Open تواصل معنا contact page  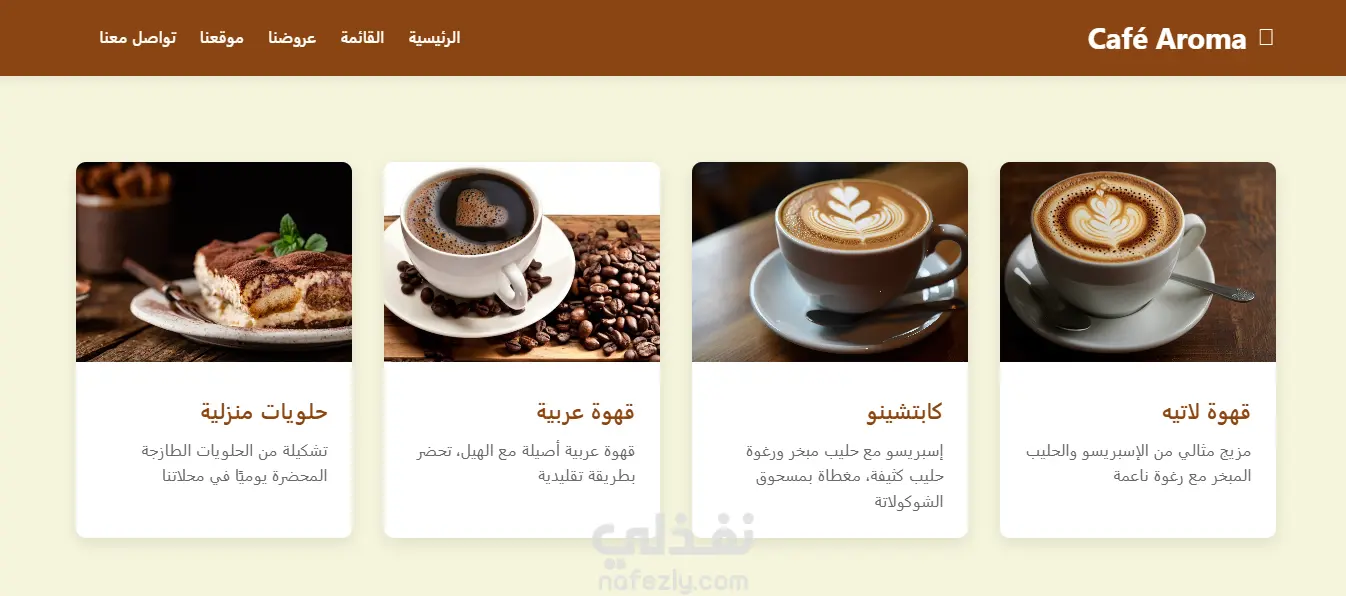pos(138,38)
